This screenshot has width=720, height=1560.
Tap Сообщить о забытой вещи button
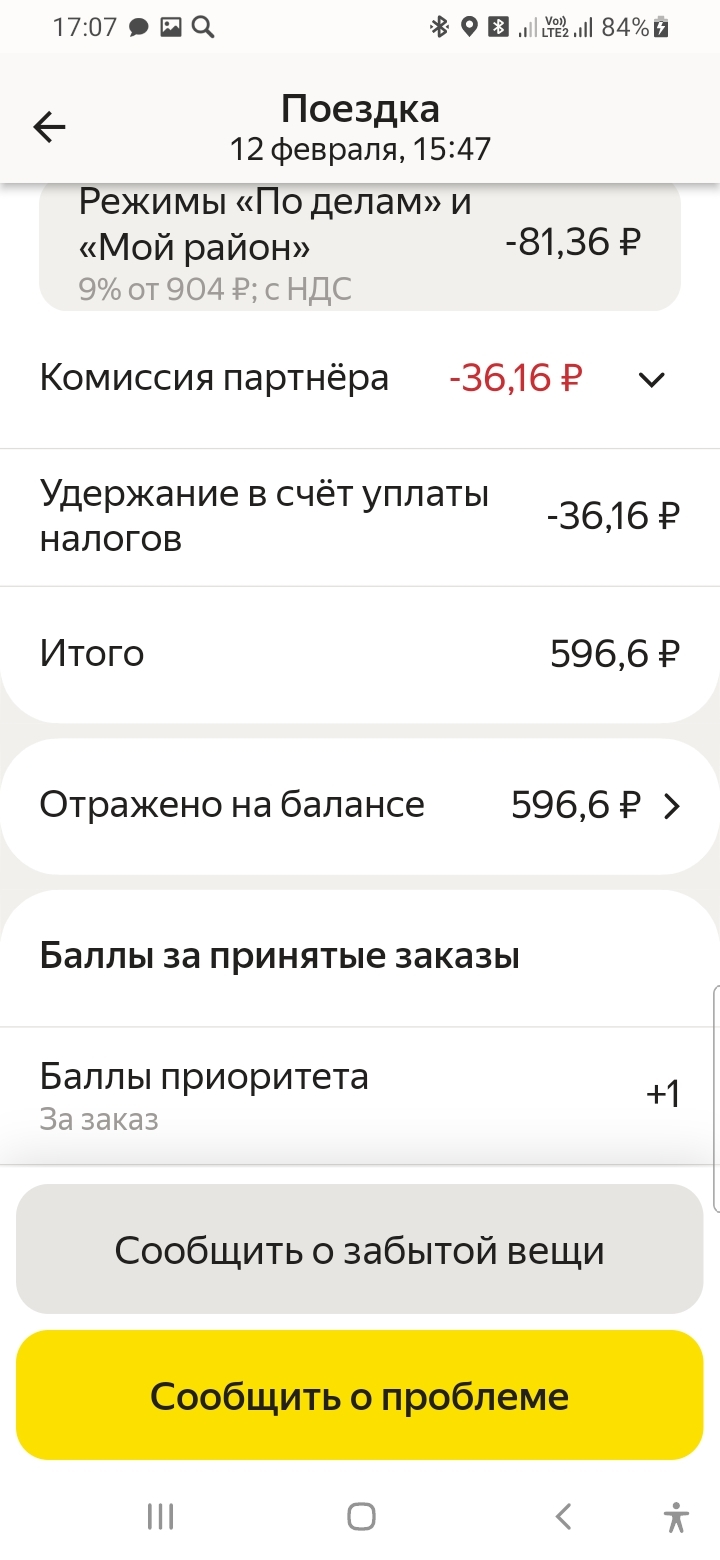coord(360,1250)
